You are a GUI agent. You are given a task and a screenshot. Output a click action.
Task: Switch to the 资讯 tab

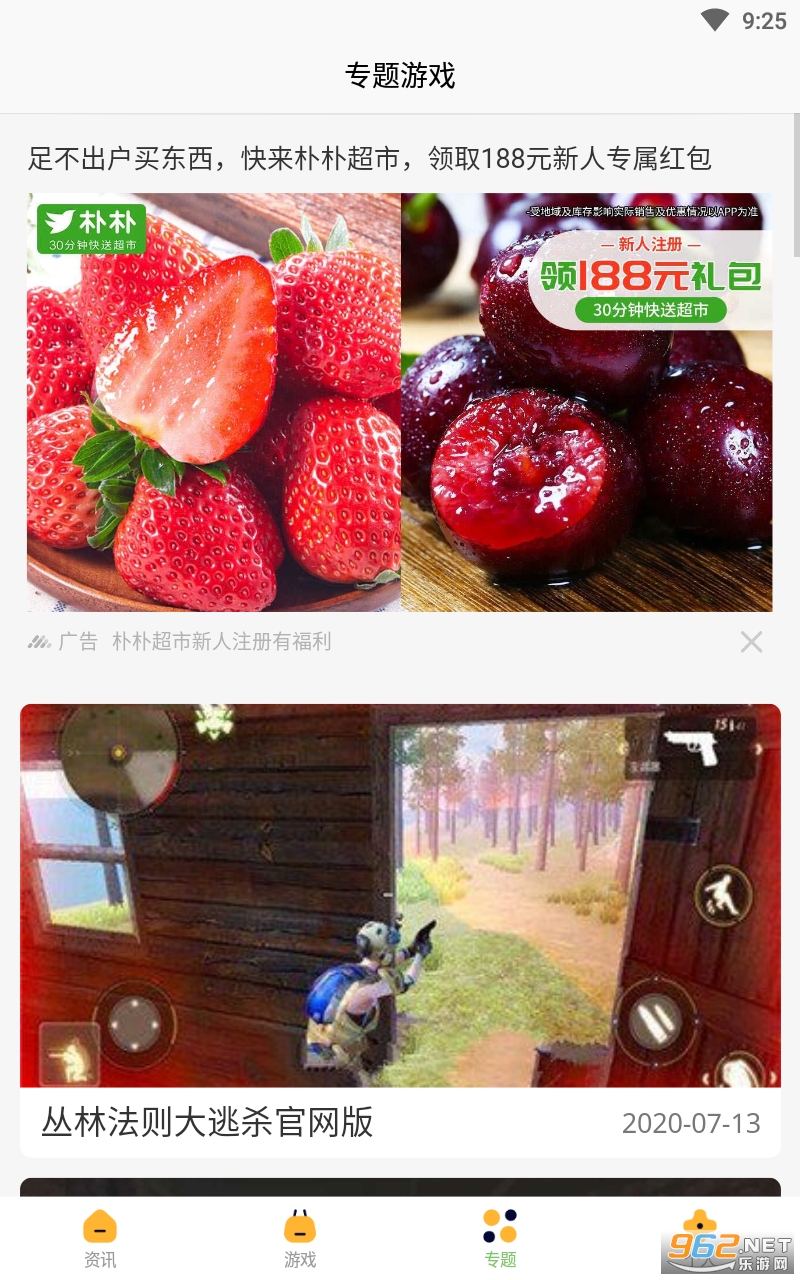100,1238
